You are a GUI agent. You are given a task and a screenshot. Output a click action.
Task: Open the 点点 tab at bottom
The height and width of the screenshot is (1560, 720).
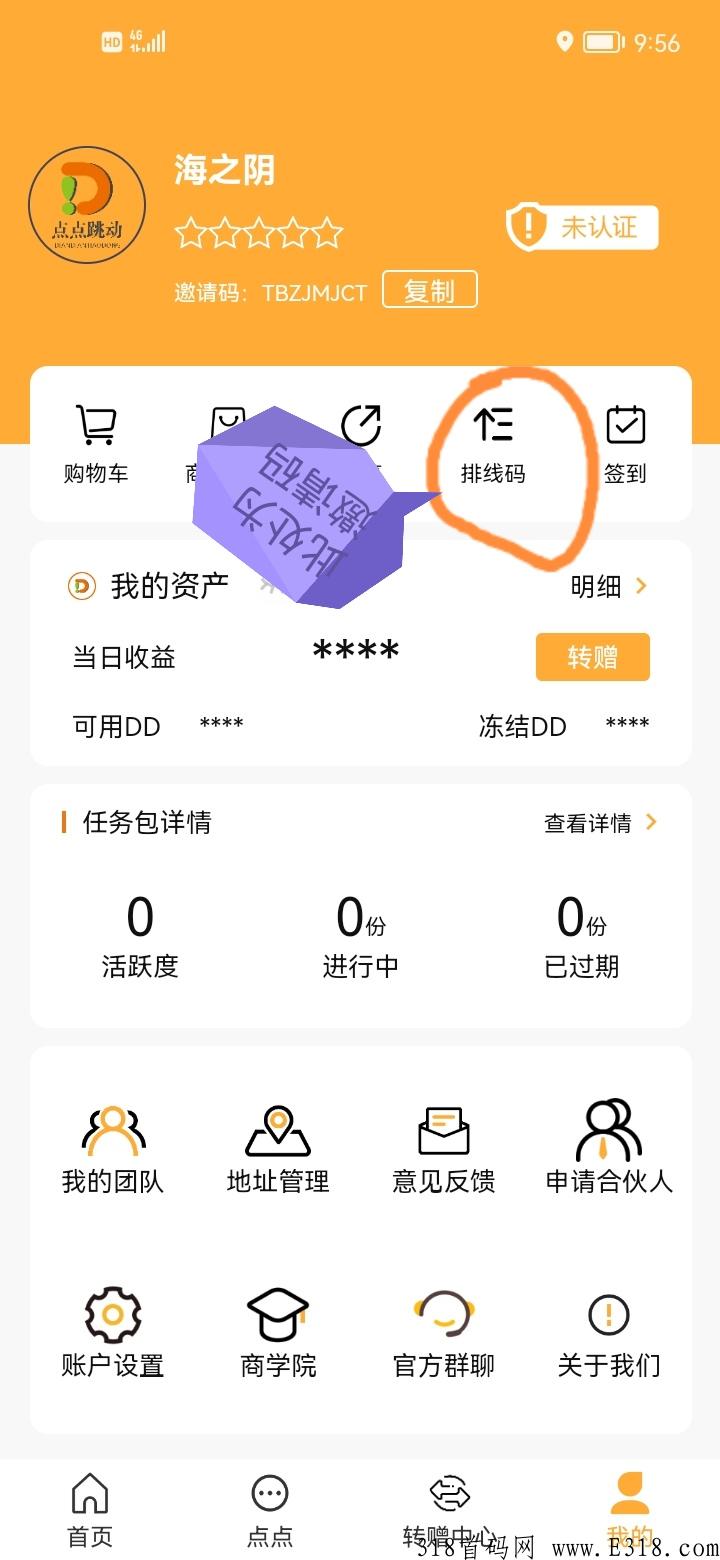(268, 1505)
